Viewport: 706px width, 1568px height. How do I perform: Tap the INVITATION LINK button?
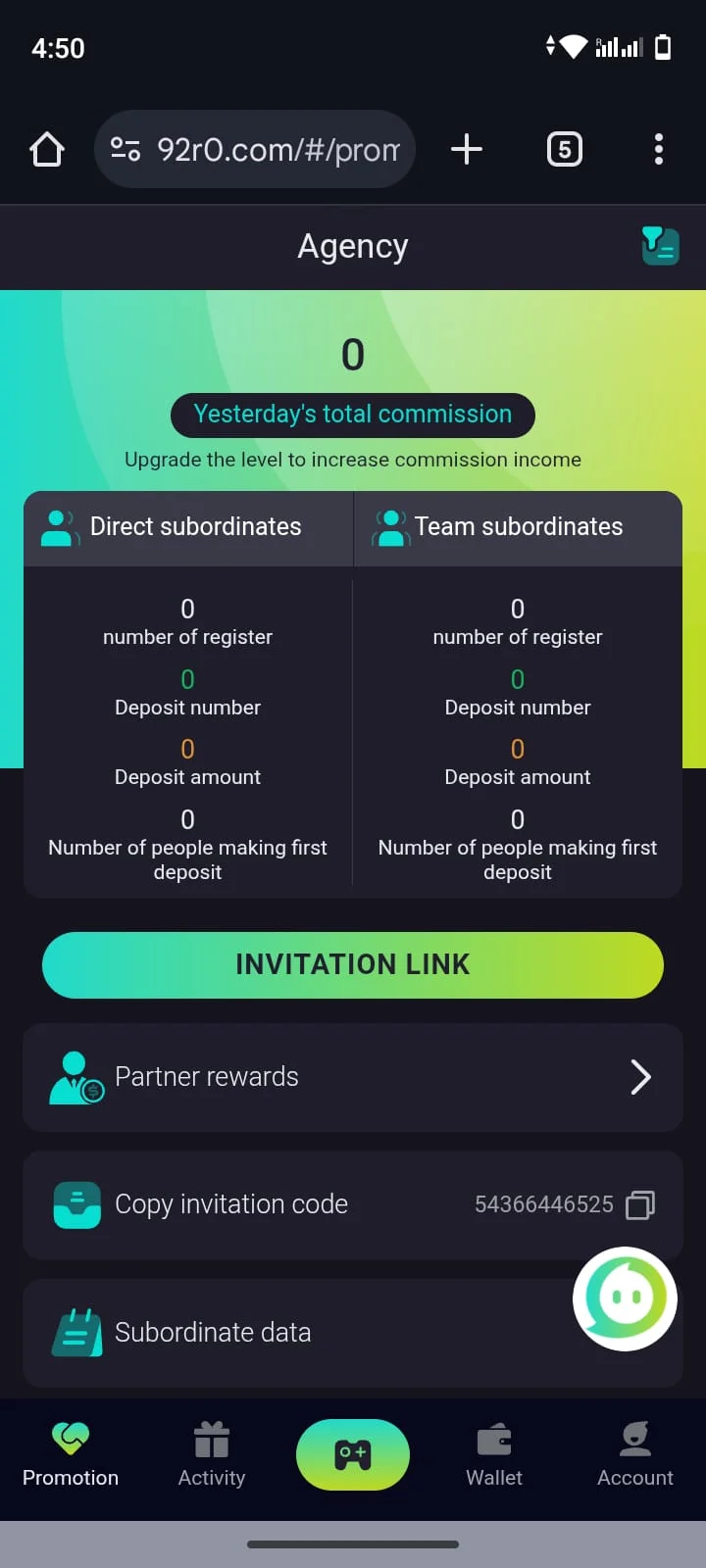pos(353,965)
